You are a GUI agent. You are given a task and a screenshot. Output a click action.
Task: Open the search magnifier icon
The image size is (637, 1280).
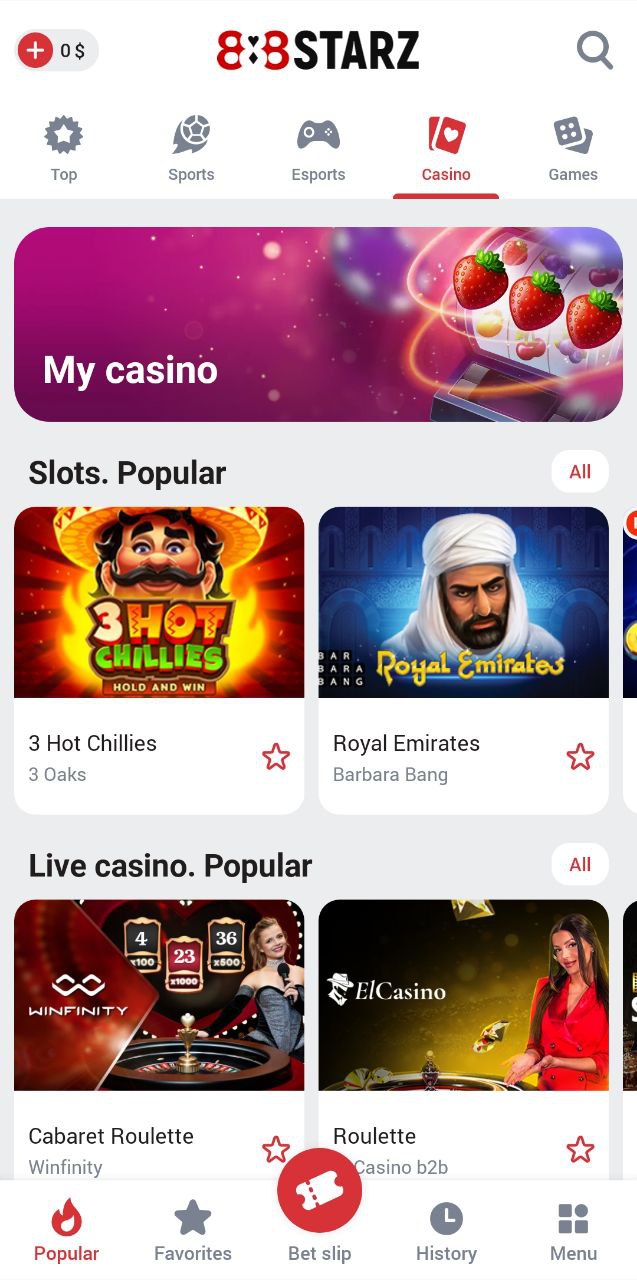click(594, 49)
